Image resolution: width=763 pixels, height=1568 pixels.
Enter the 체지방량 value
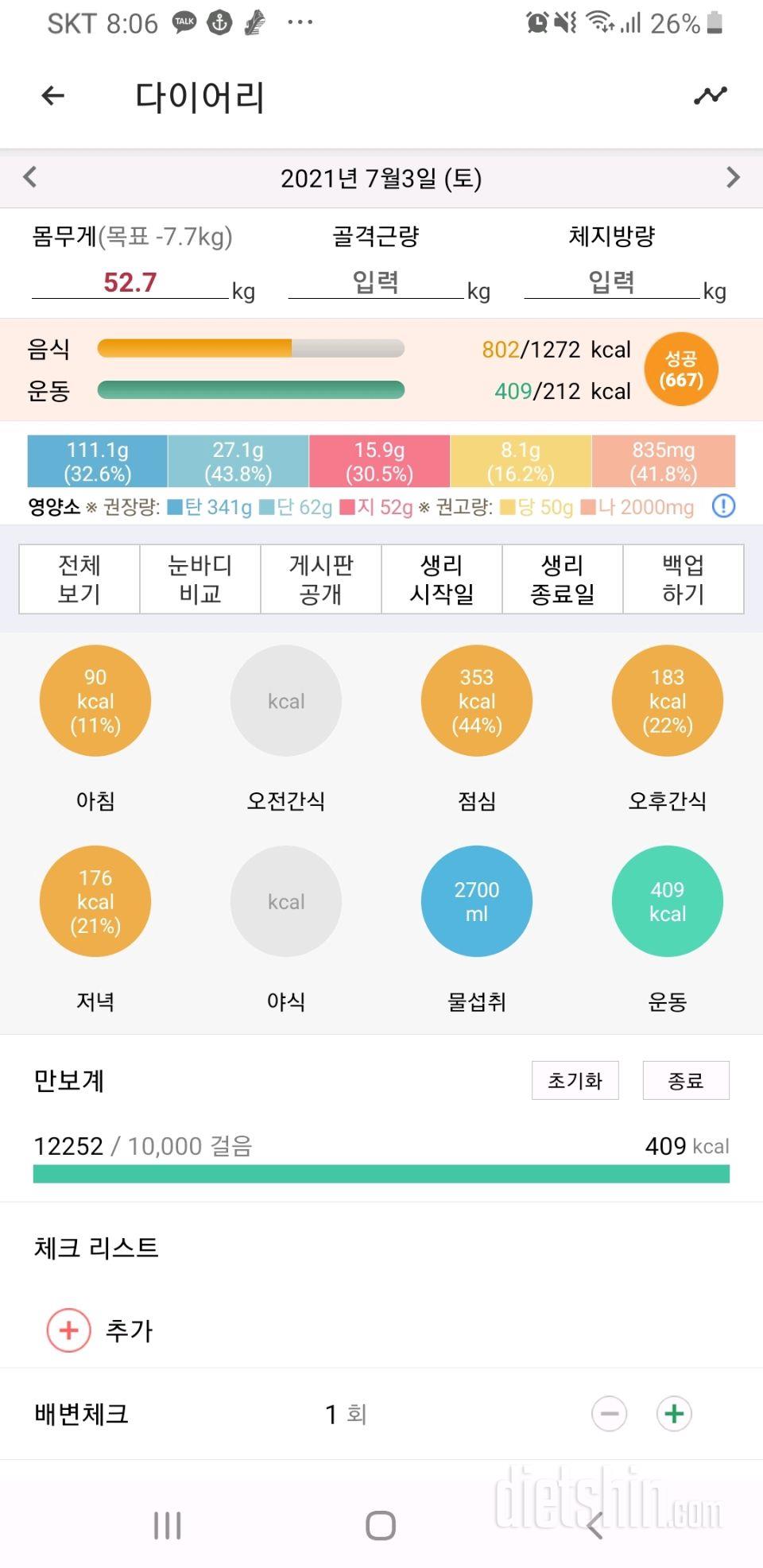(611, 283)
